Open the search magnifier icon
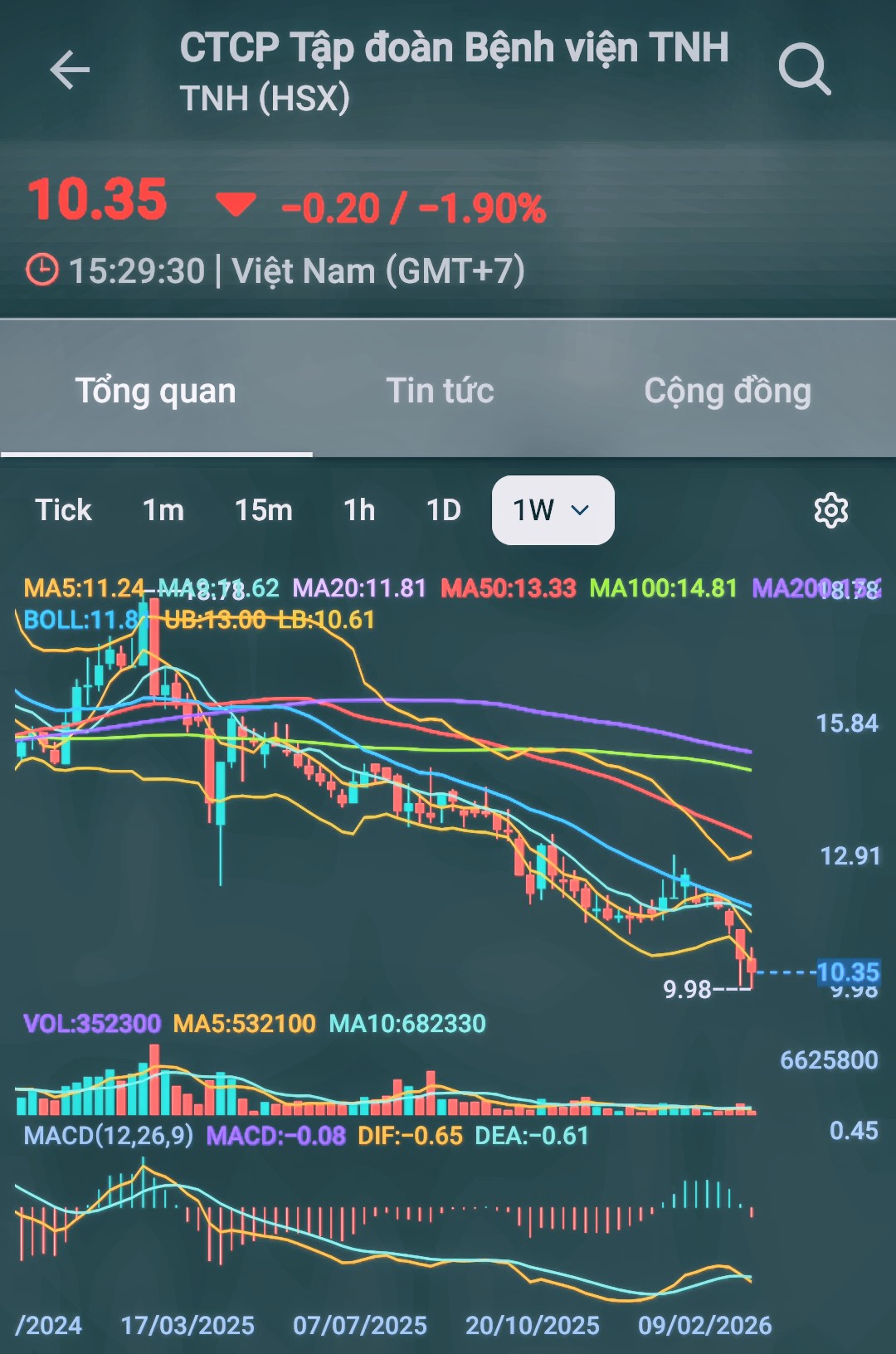Viewport: 896px width, 1354px height. click(804, 70)
